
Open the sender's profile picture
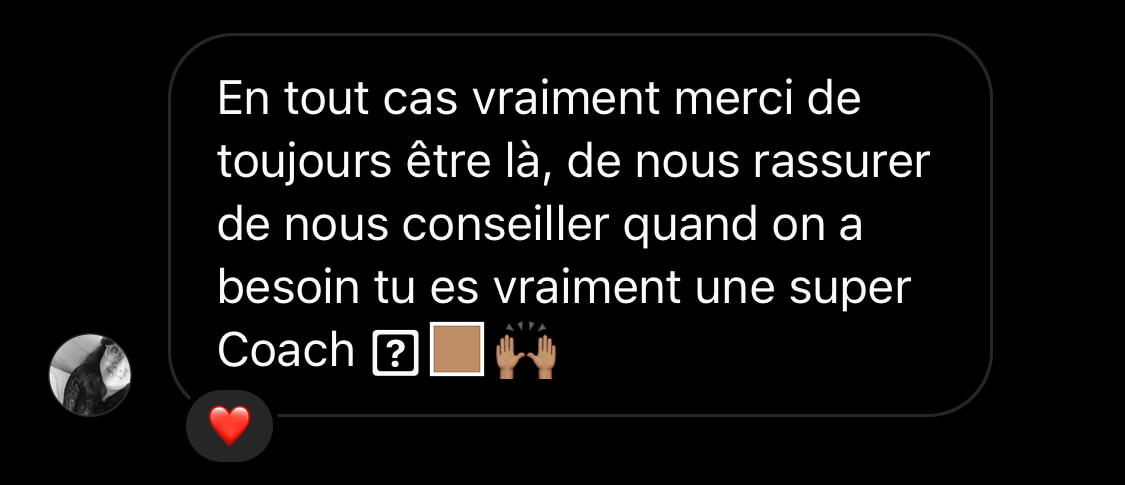pyautogui.click(x=91, y=375)
